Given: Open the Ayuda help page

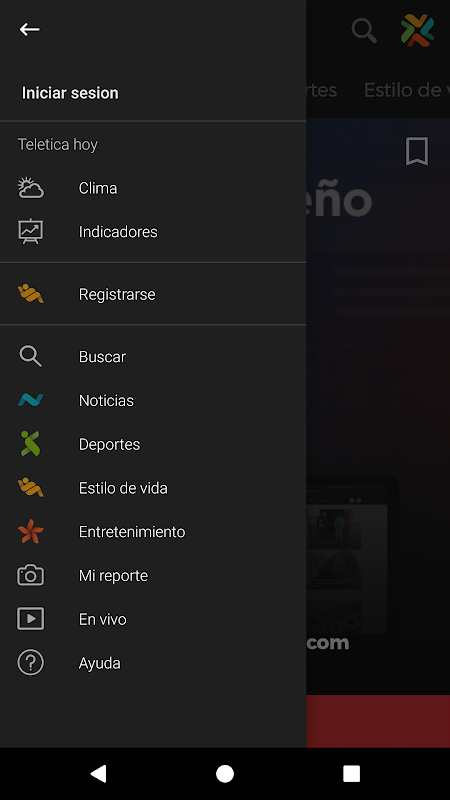Looking at the screenshot, I should coord(153,663).
